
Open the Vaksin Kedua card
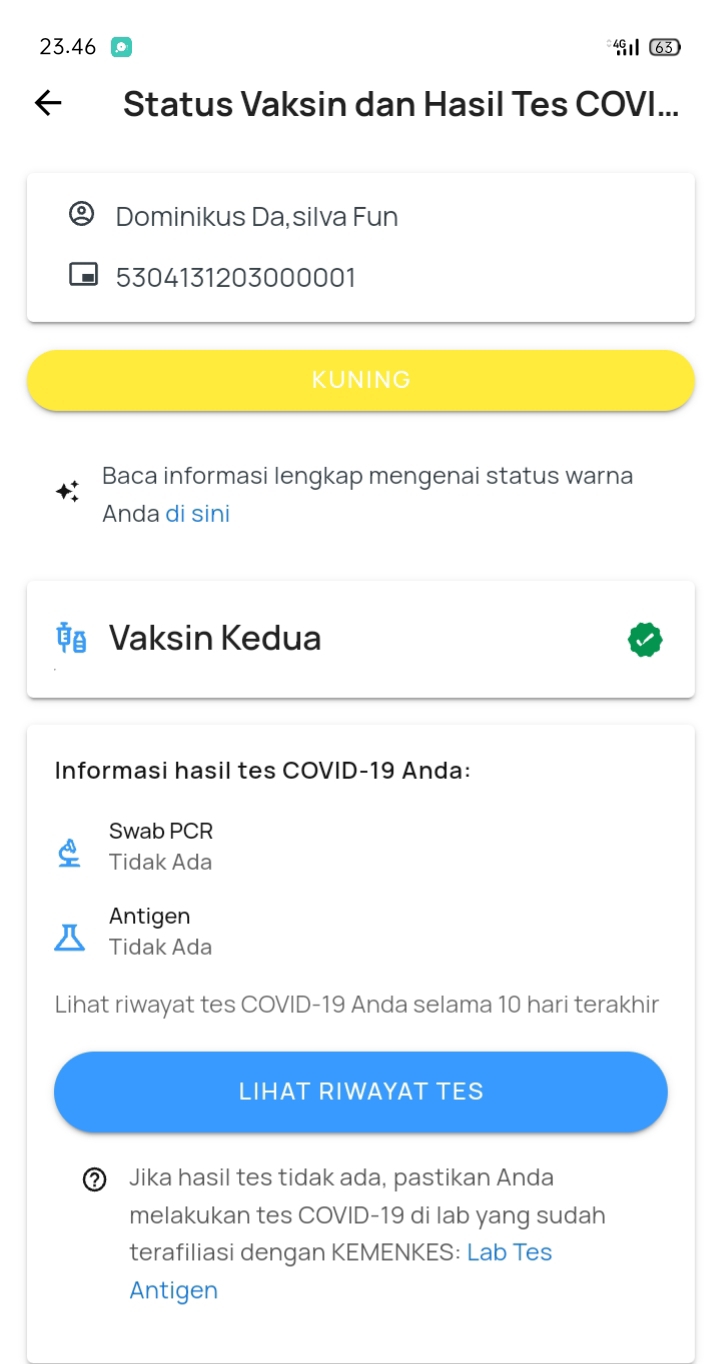point(361,639)
